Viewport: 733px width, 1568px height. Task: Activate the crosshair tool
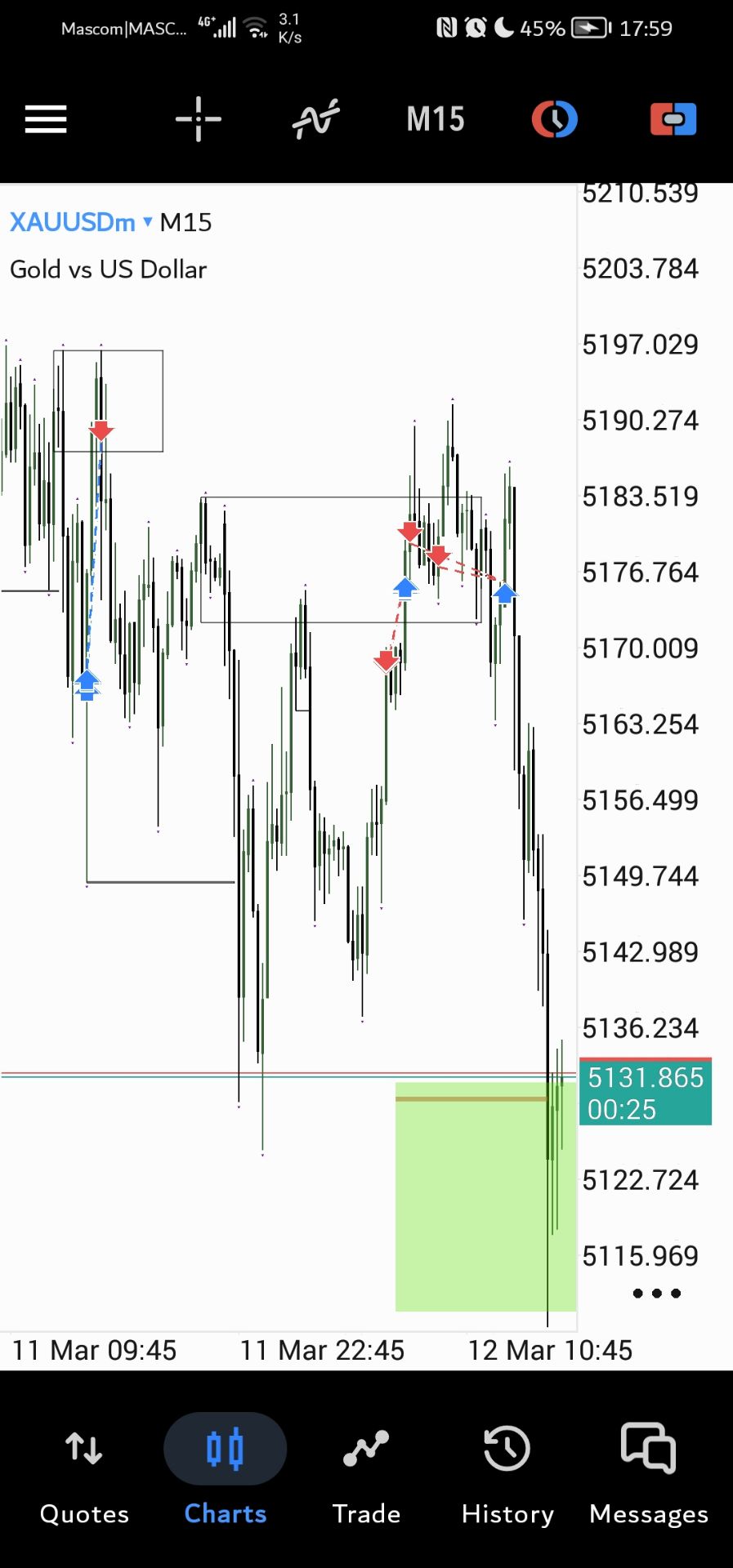(199, 119)
